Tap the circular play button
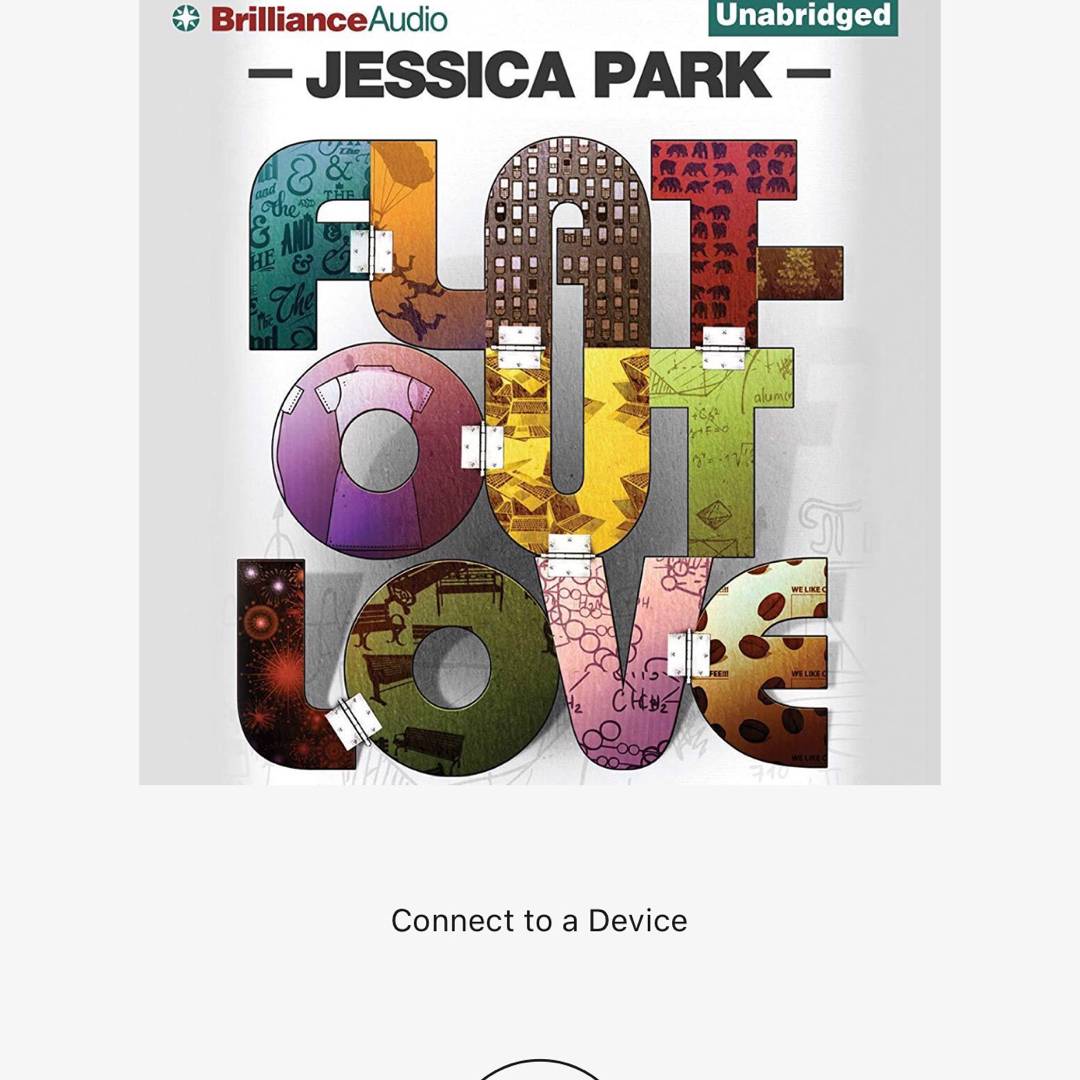This screenshot has height=1080, width=1080. pos(540,1071)
